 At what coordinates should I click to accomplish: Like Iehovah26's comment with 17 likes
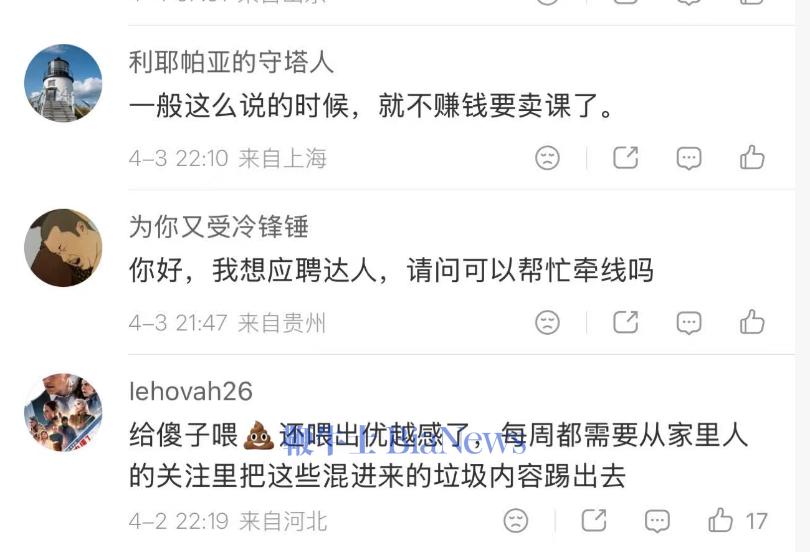[721, 520]
